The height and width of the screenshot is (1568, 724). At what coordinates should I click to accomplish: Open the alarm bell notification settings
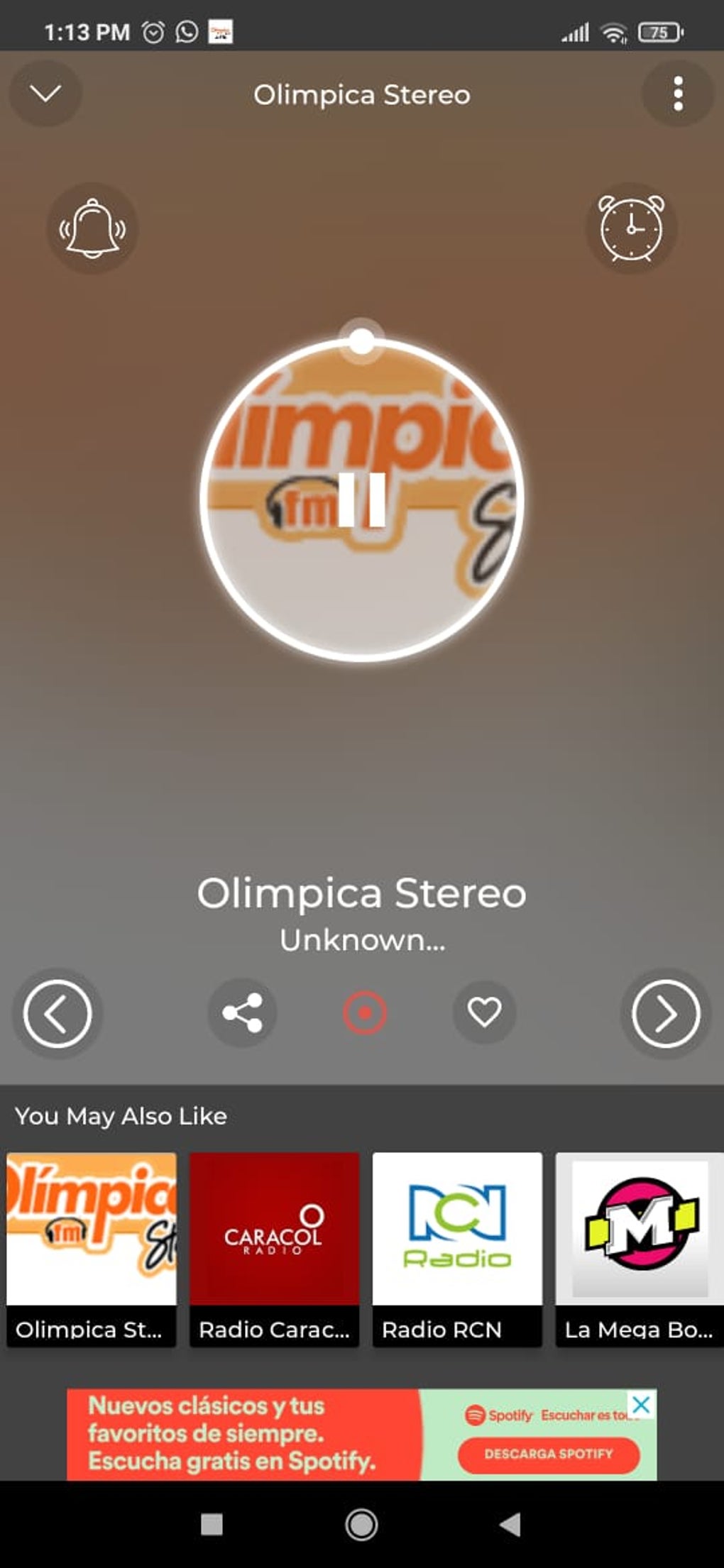click(92, 229)
